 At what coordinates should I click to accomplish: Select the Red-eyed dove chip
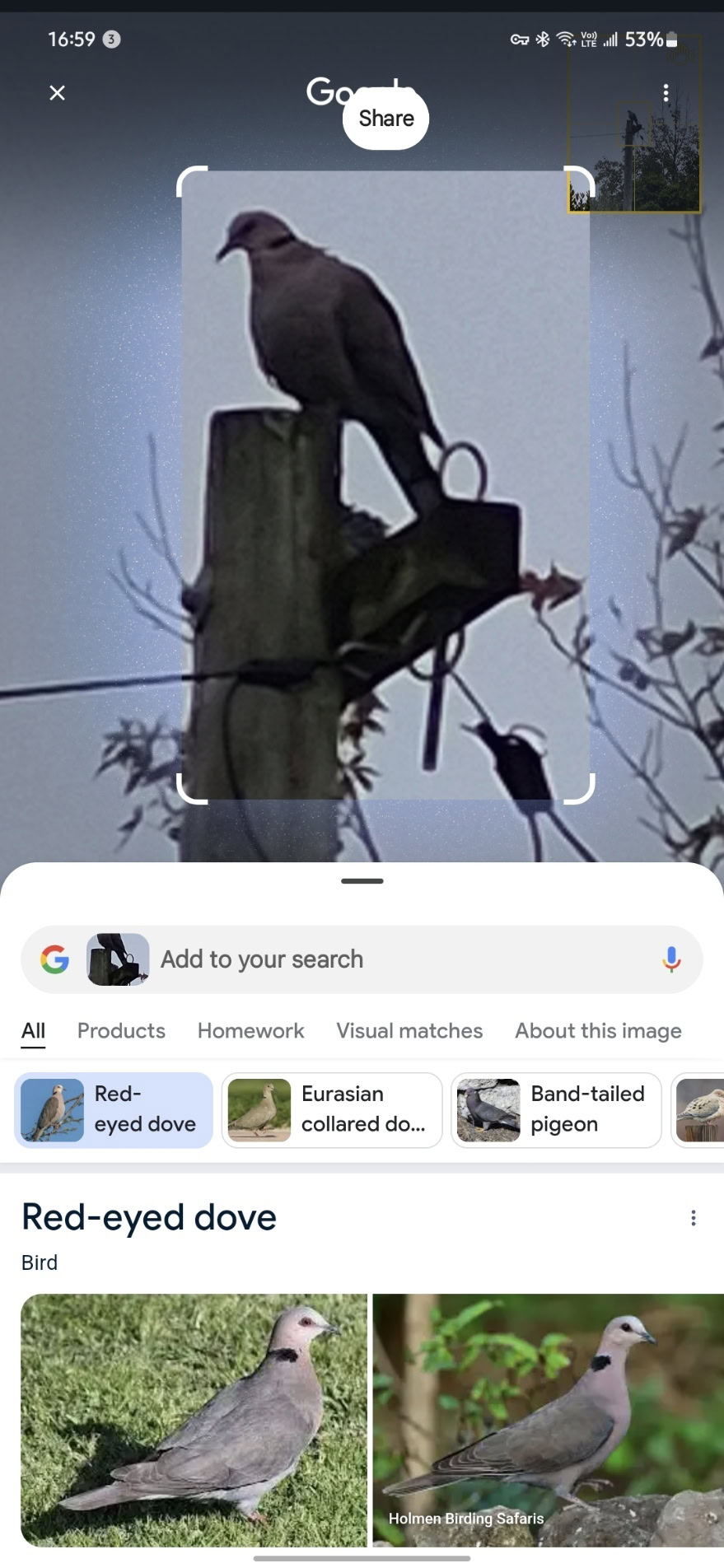pyautogui.click(x=114, y=1109)
